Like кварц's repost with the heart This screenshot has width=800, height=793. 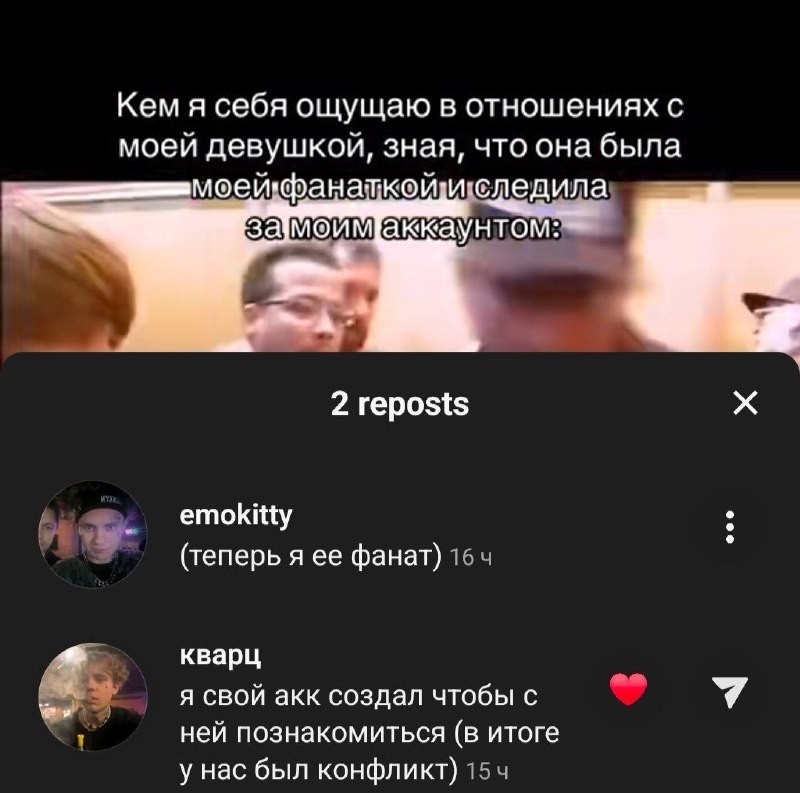click(x=629, y=689)
